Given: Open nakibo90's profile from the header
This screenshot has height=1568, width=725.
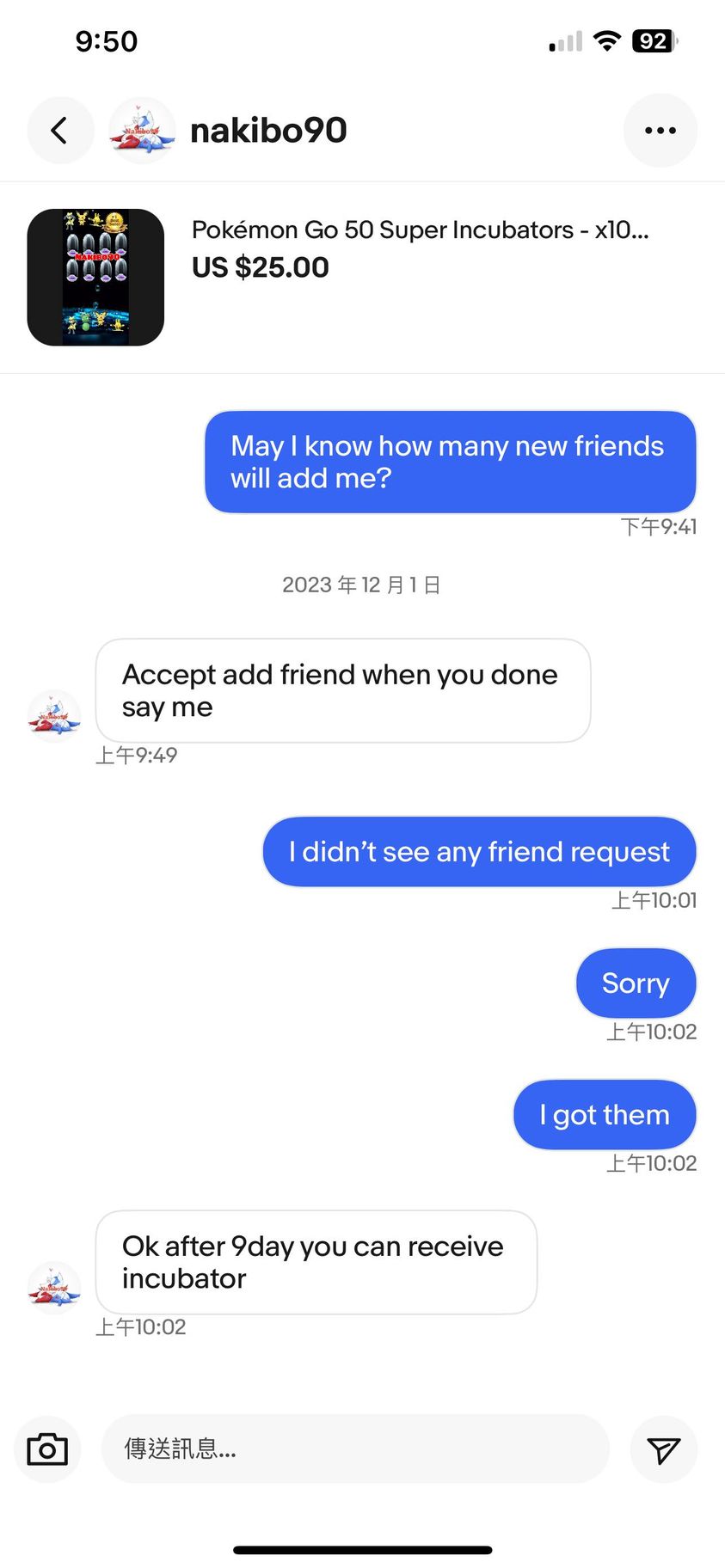Looking at the screenshot, I should click(267, 131).
